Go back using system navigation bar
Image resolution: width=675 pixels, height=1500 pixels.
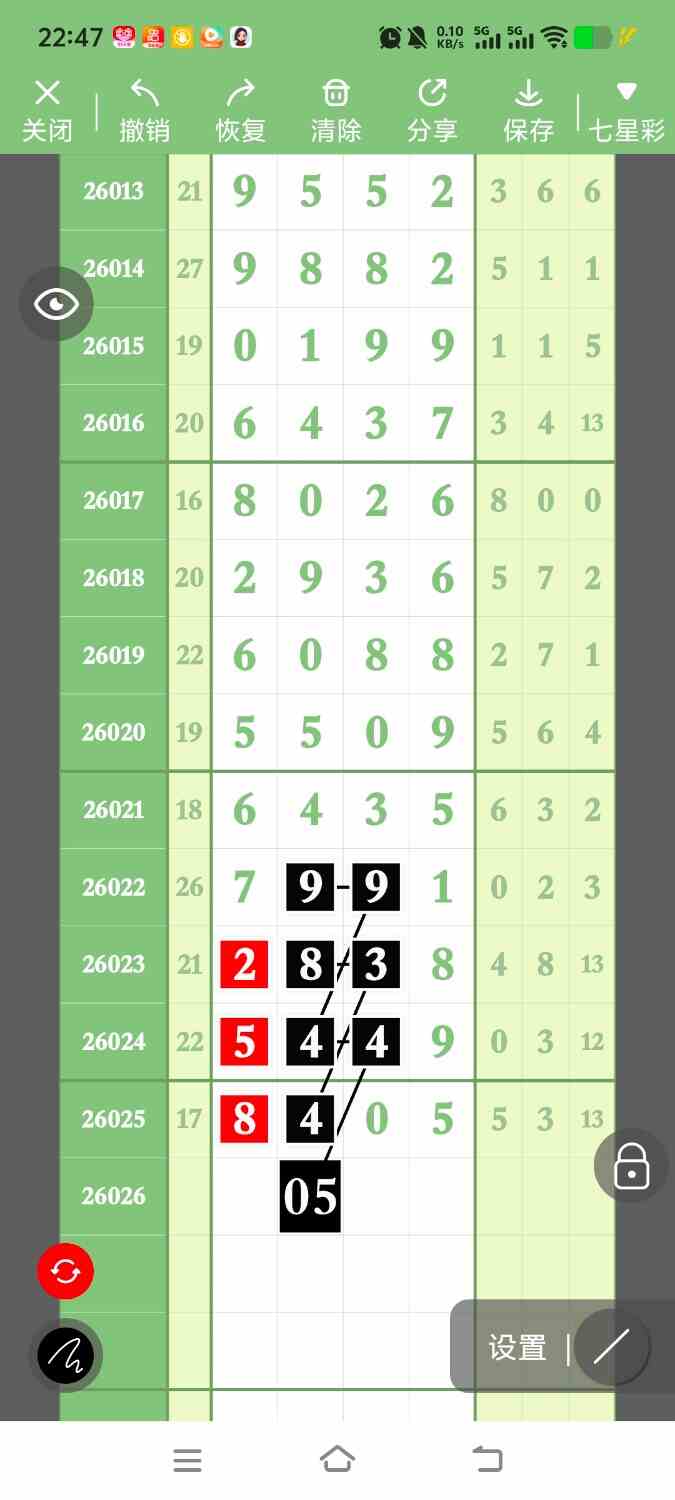(487, 1460)
